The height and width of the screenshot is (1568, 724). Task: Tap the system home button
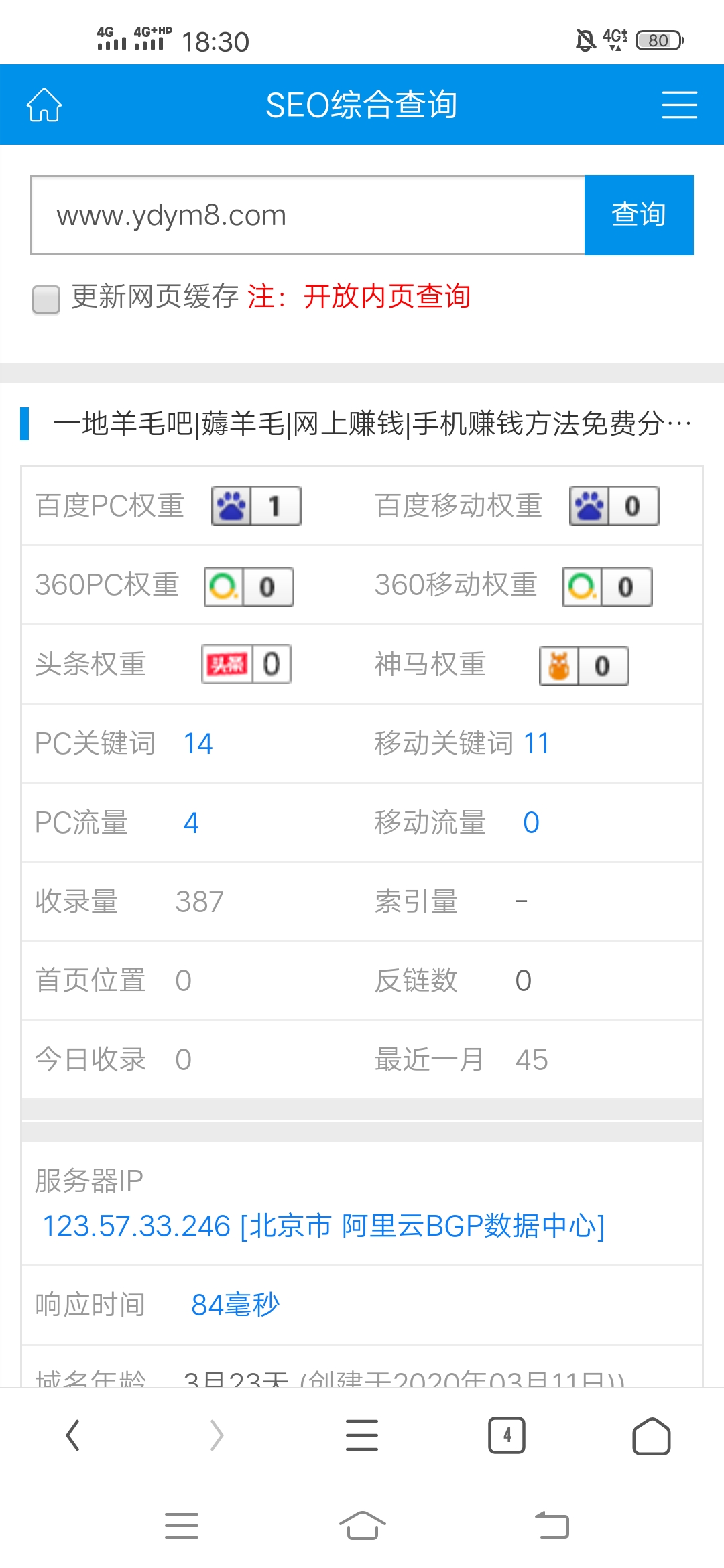[x=362, y=1526]
